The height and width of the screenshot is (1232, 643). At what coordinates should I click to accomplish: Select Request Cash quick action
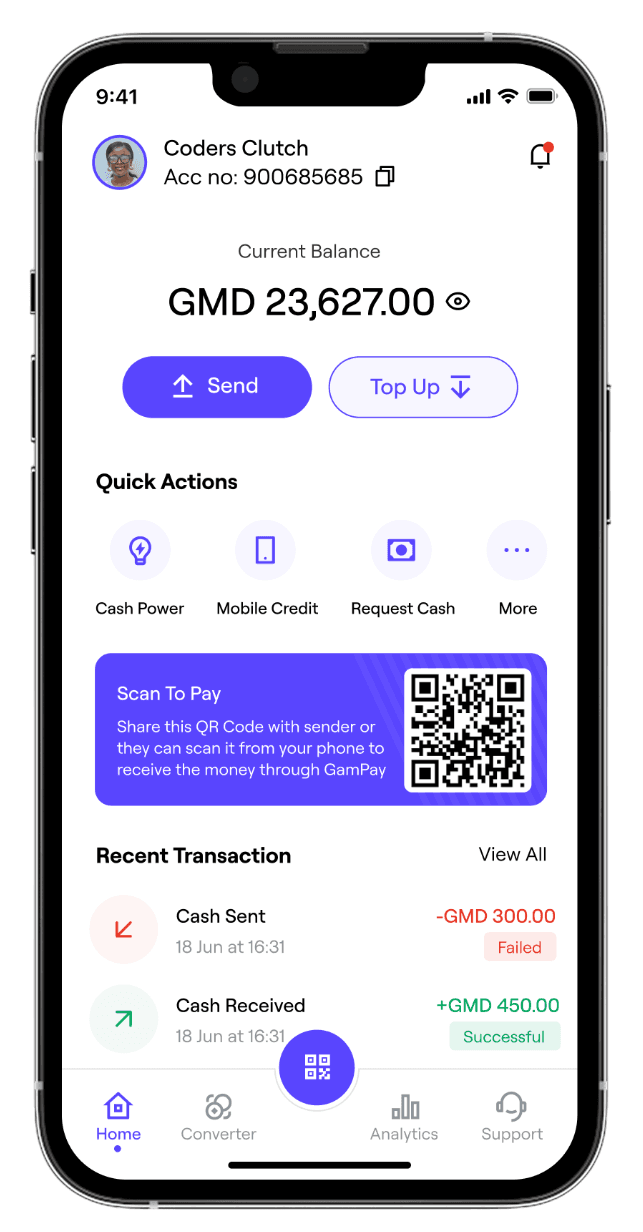coord(401,550)
